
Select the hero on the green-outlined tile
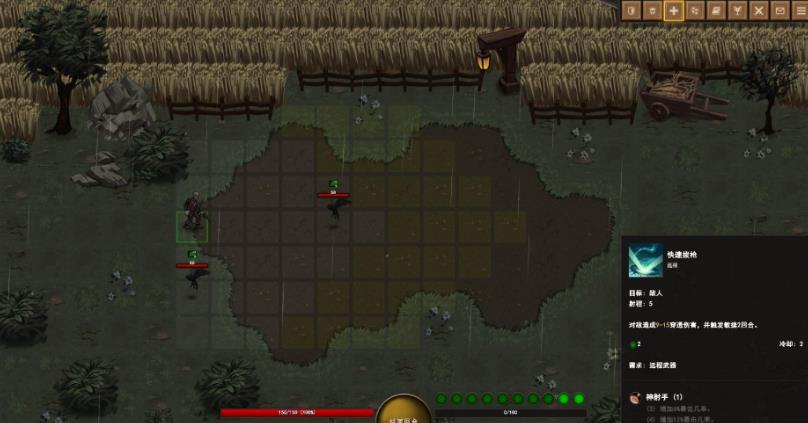pyautogui.click(x=192, y=213)
